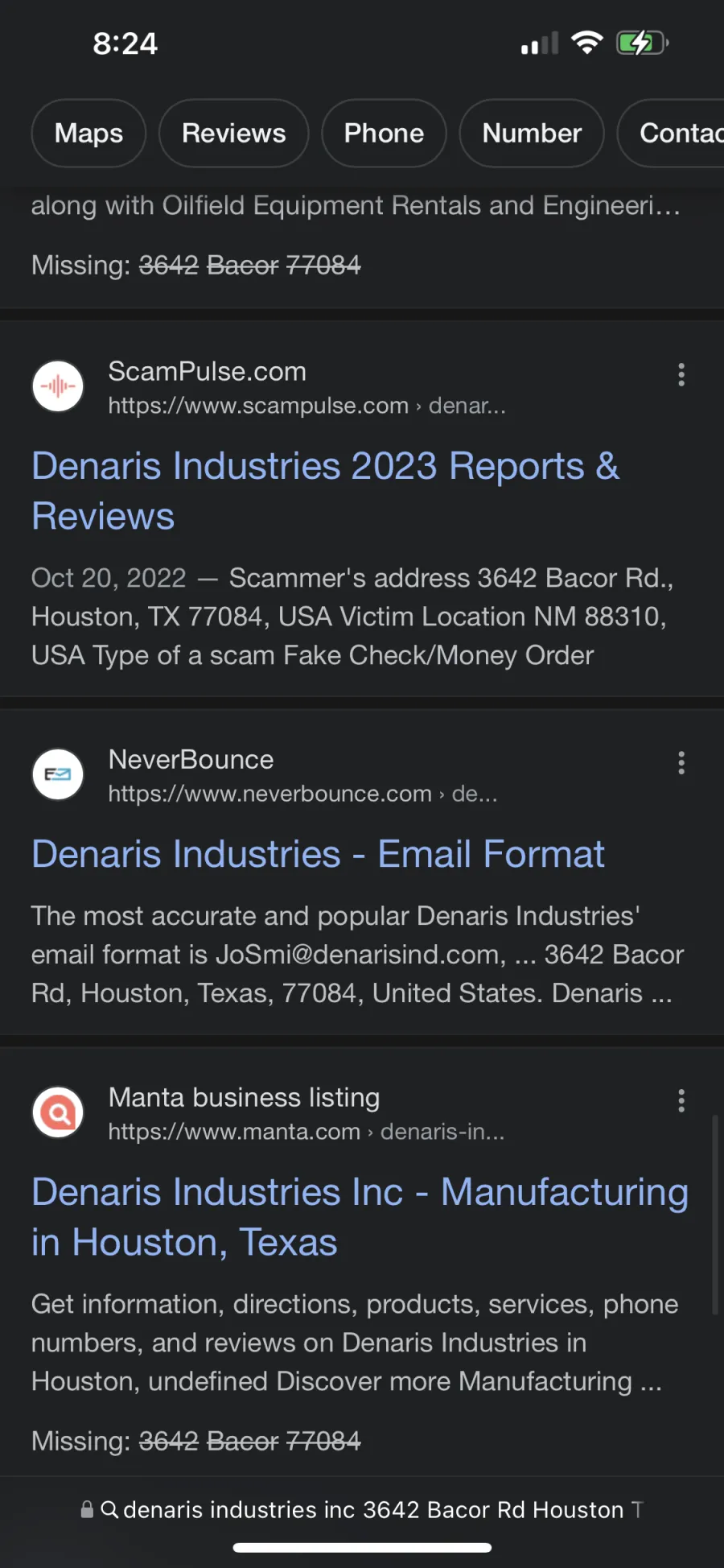Open the overflow menu for Manta business listing
The width and height of the screenshot is (724, 1568).
(x=681, y=1100)
